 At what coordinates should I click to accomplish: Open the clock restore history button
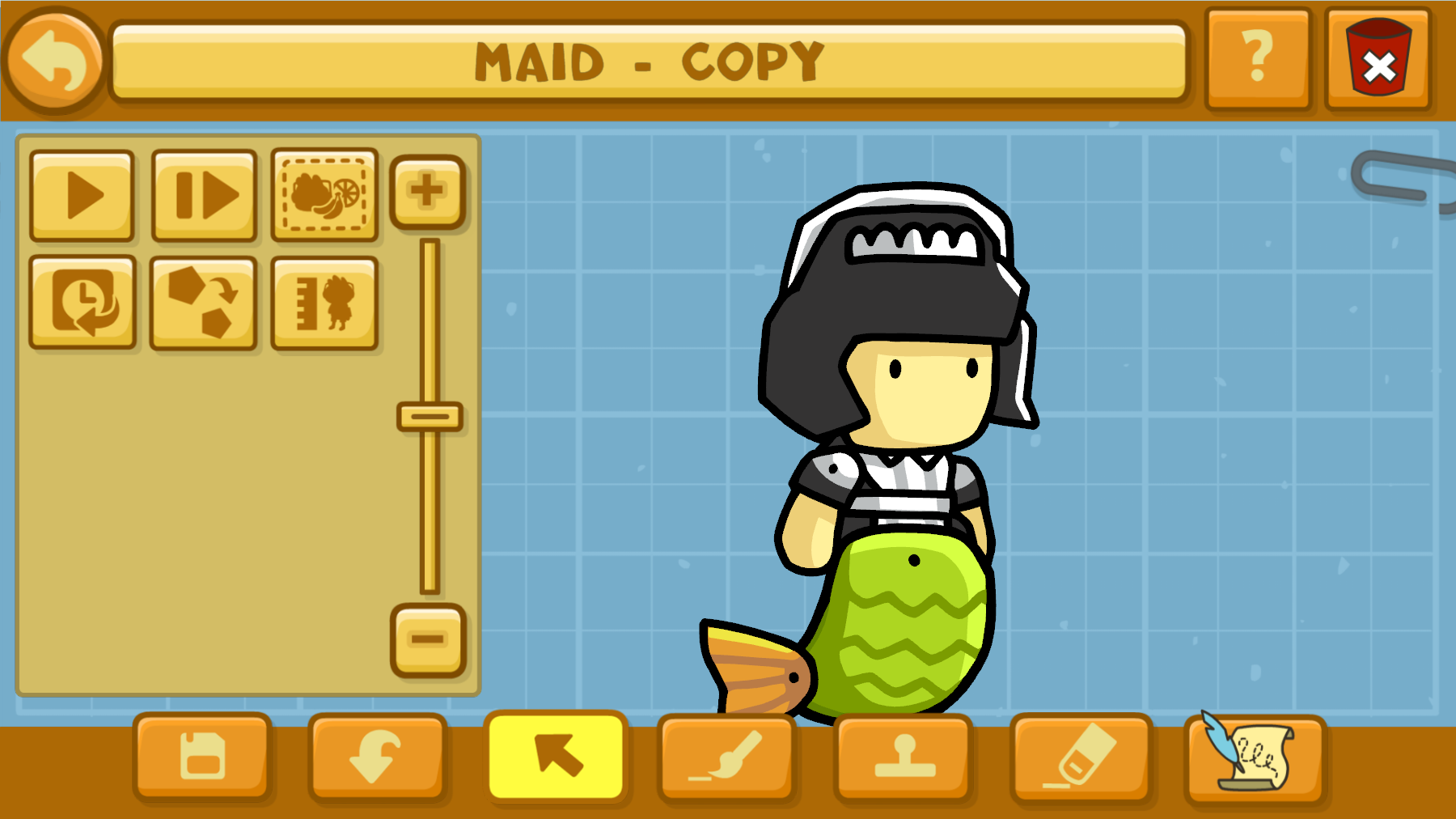click(x=83, y=302)
